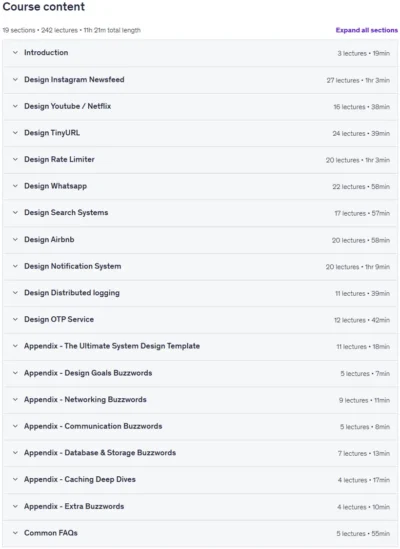The width and height of the screenshot is (400, 549).
Task: Expand Appendix - Networking Buzzwords section
Action: tap(200, 400)
